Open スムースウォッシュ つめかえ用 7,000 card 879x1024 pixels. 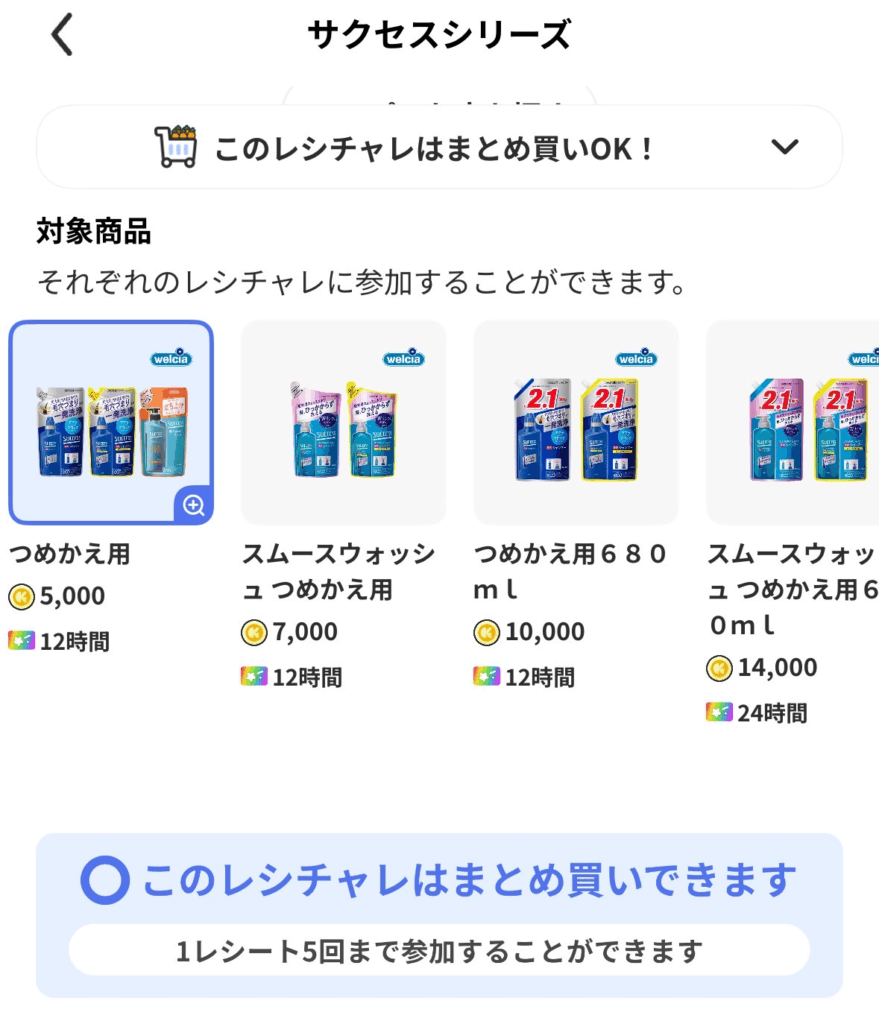tap(343, 423)
